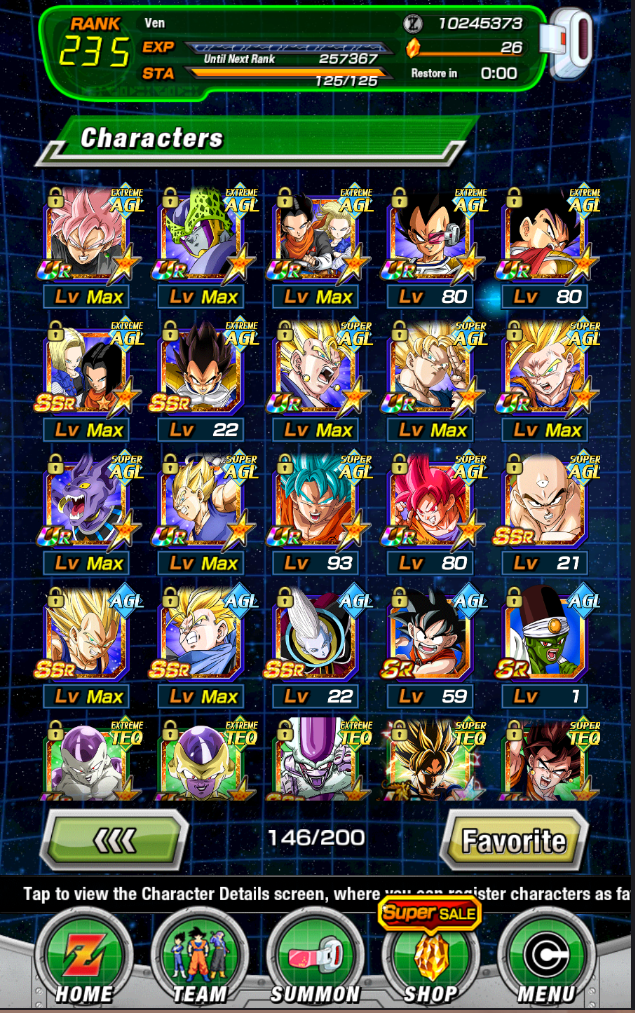The width and height of the screenshot is (635, 1013).
Task: View the bald SSR character at Lv 21
Action: tap(546, 502)
